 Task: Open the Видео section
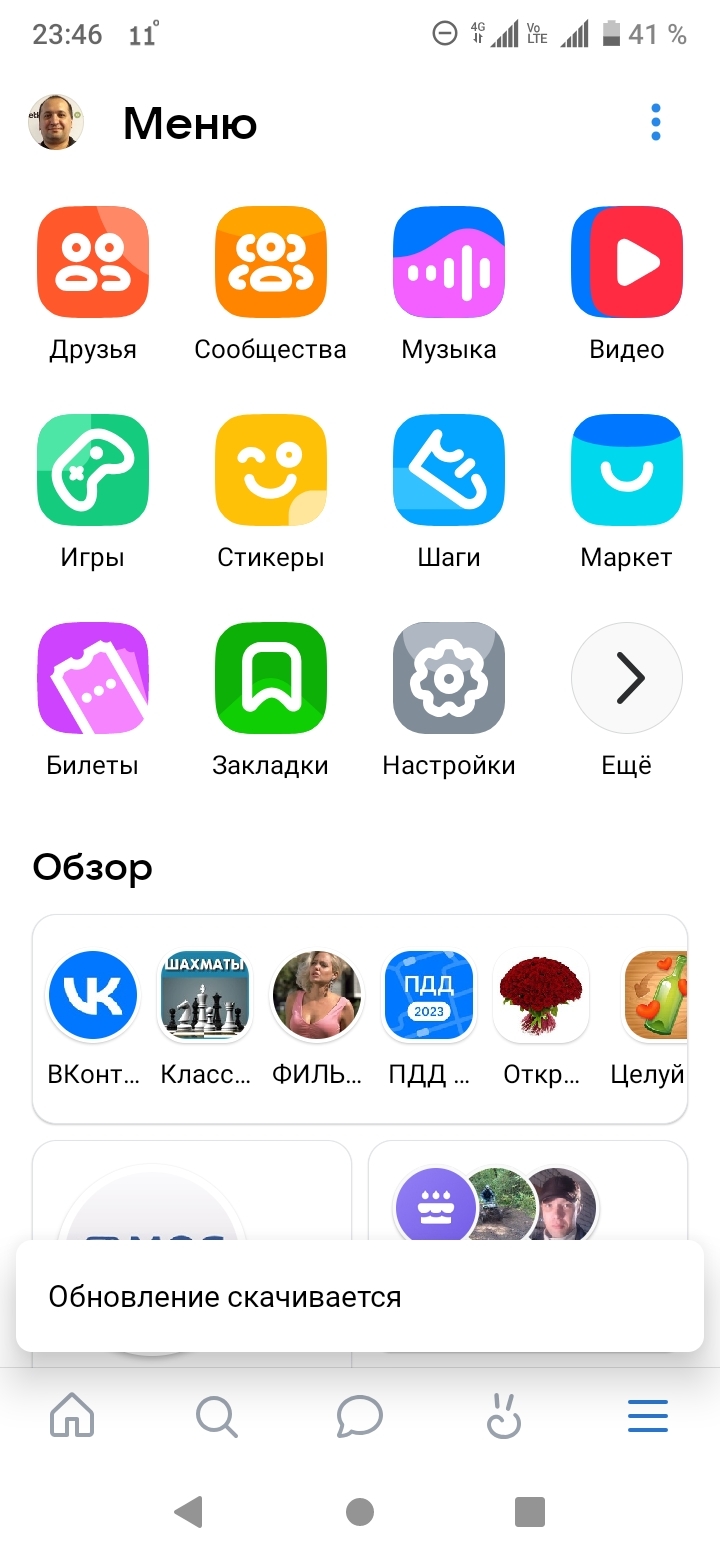click(x=626, y=262)
